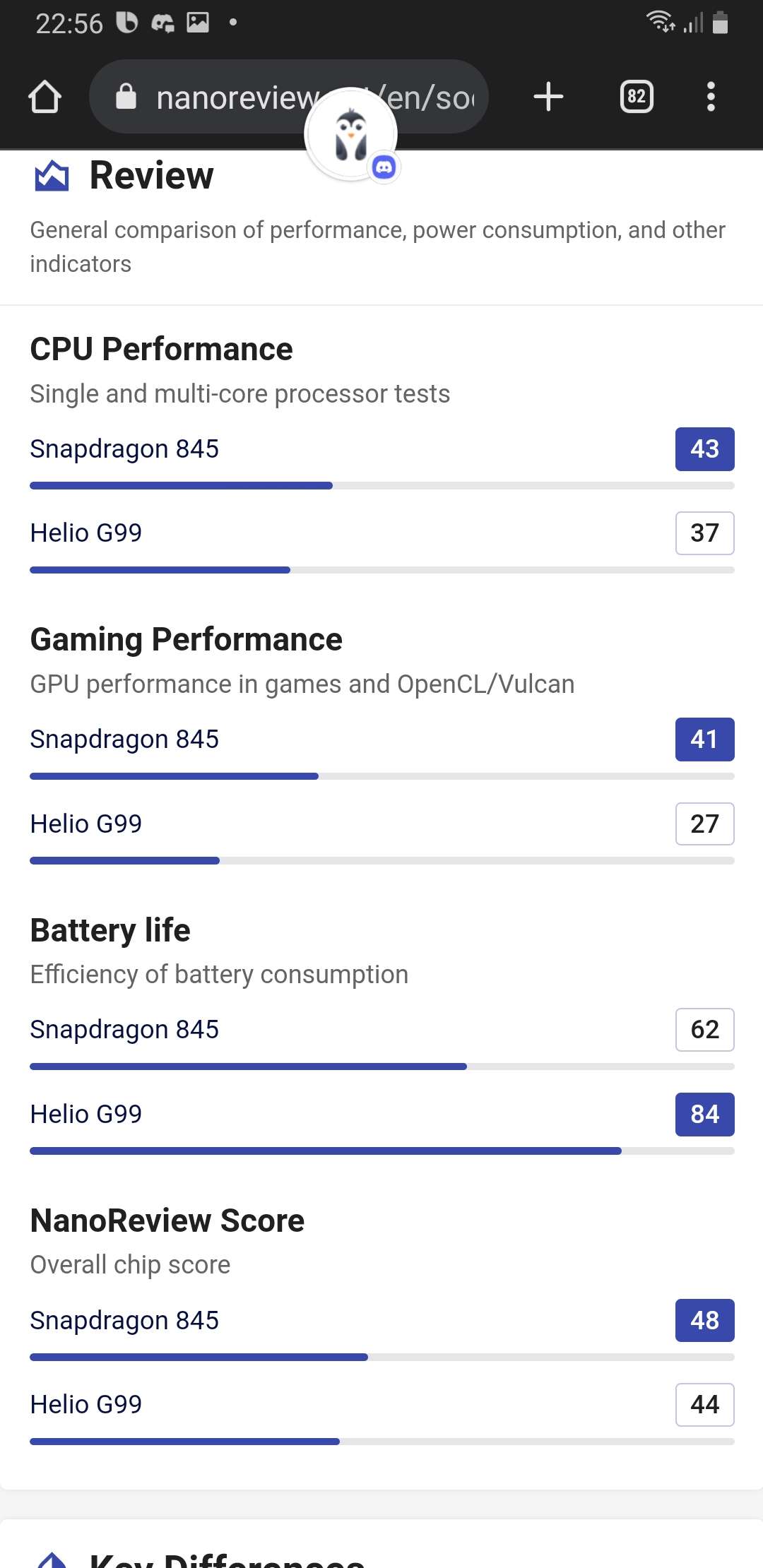Open the Battery life section heading
Viewport: 763px width, 1568px height.
point(110,929)
